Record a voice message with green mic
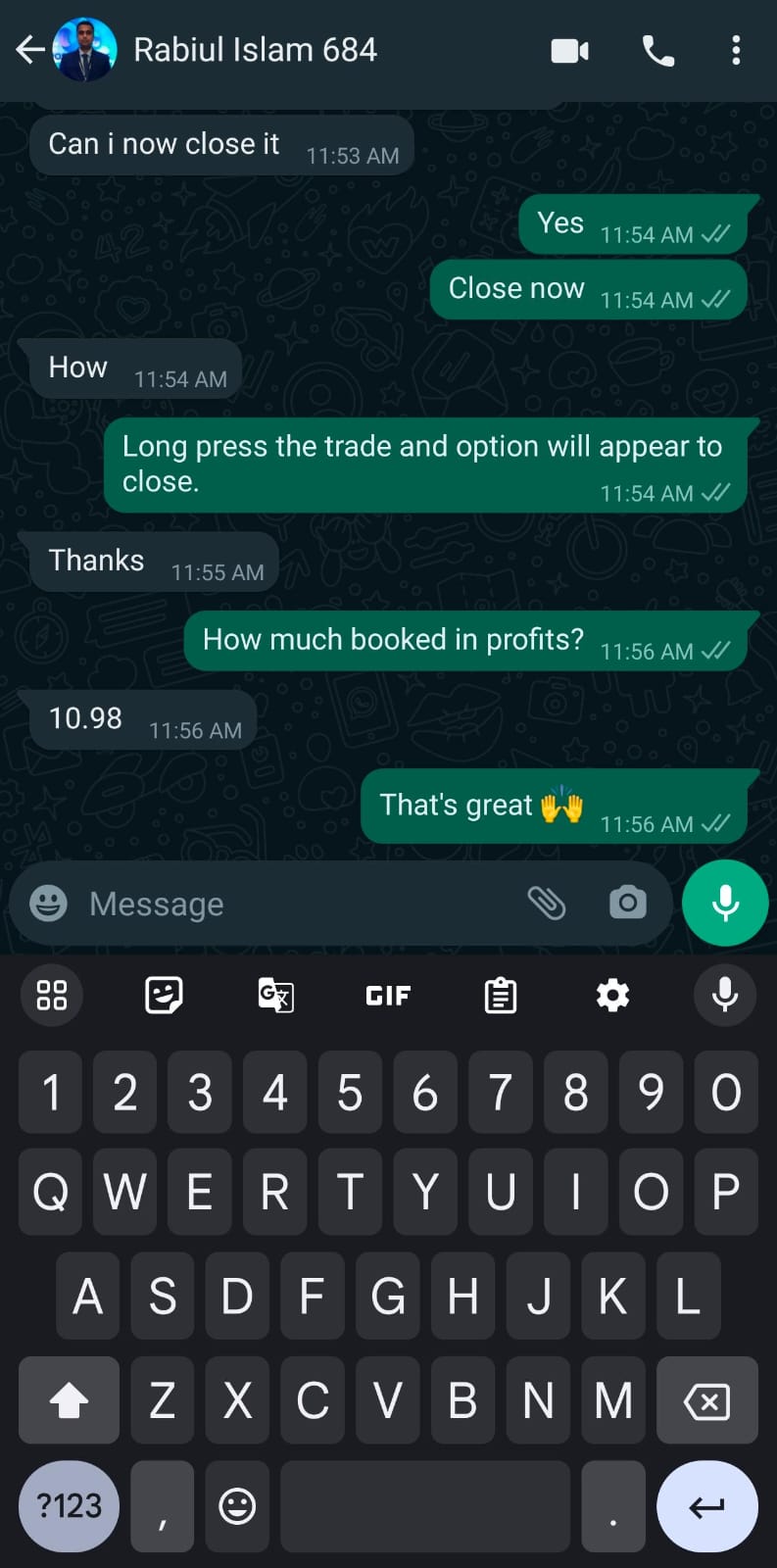The height and width of the screenshot is (1568, 777). pos(725,903)
